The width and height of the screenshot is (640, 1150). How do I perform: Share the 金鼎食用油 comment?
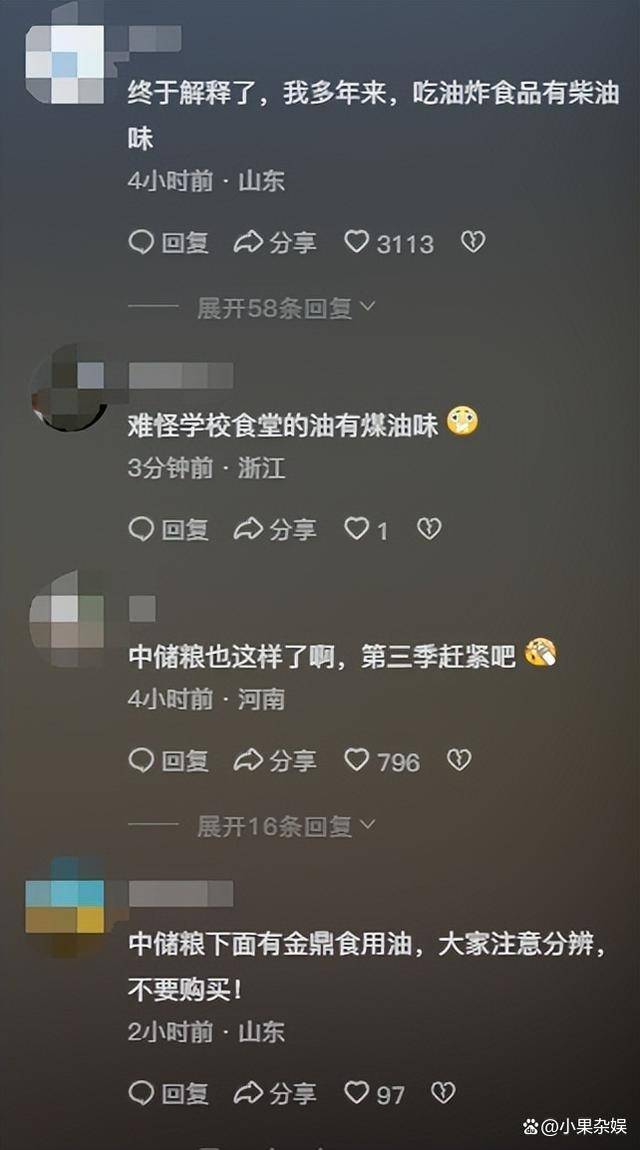(x=275, y=1094)
